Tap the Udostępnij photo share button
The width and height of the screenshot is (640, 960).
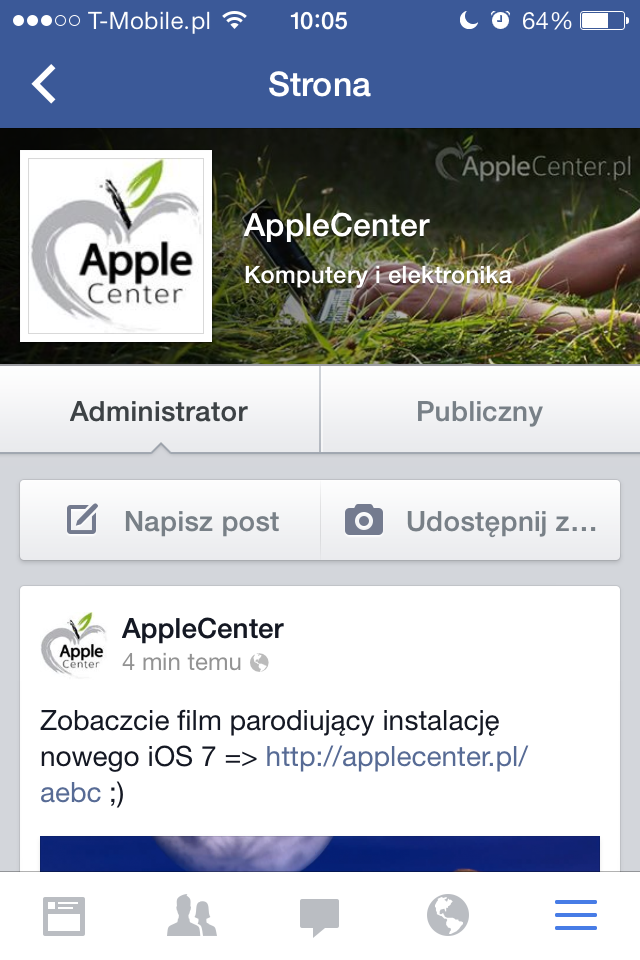click(469, 521)
